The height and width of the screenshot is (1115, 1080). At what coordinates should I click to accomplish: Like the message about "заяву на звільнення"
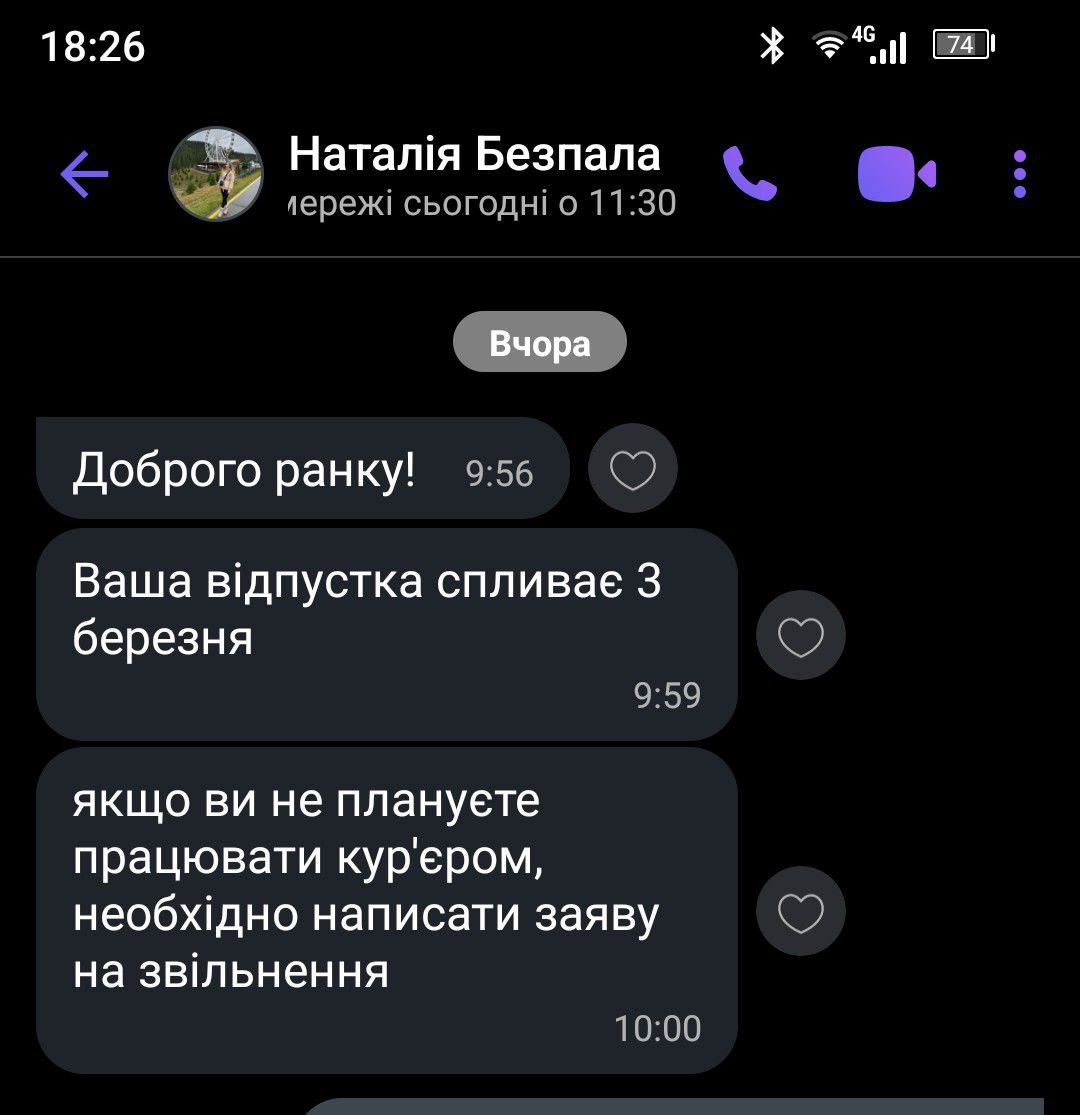800,911
